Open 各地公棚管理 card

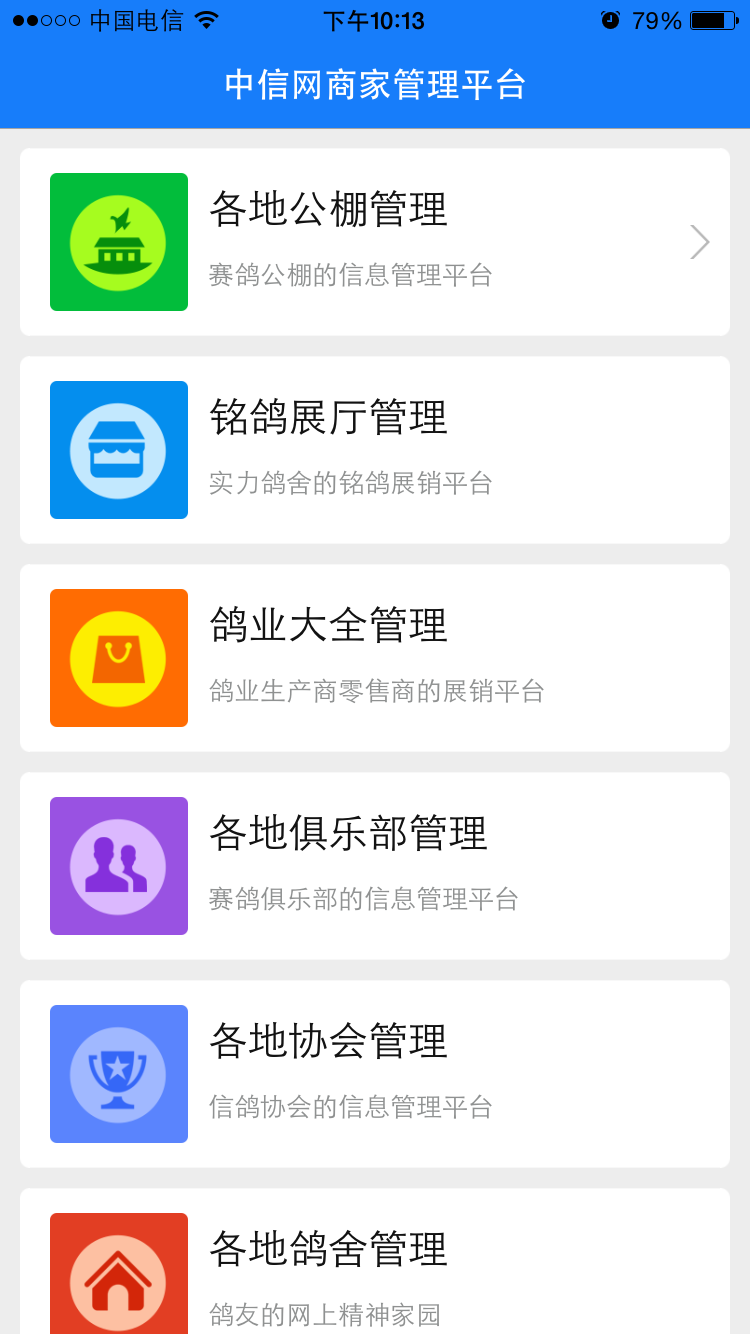[x=375, y=242]
